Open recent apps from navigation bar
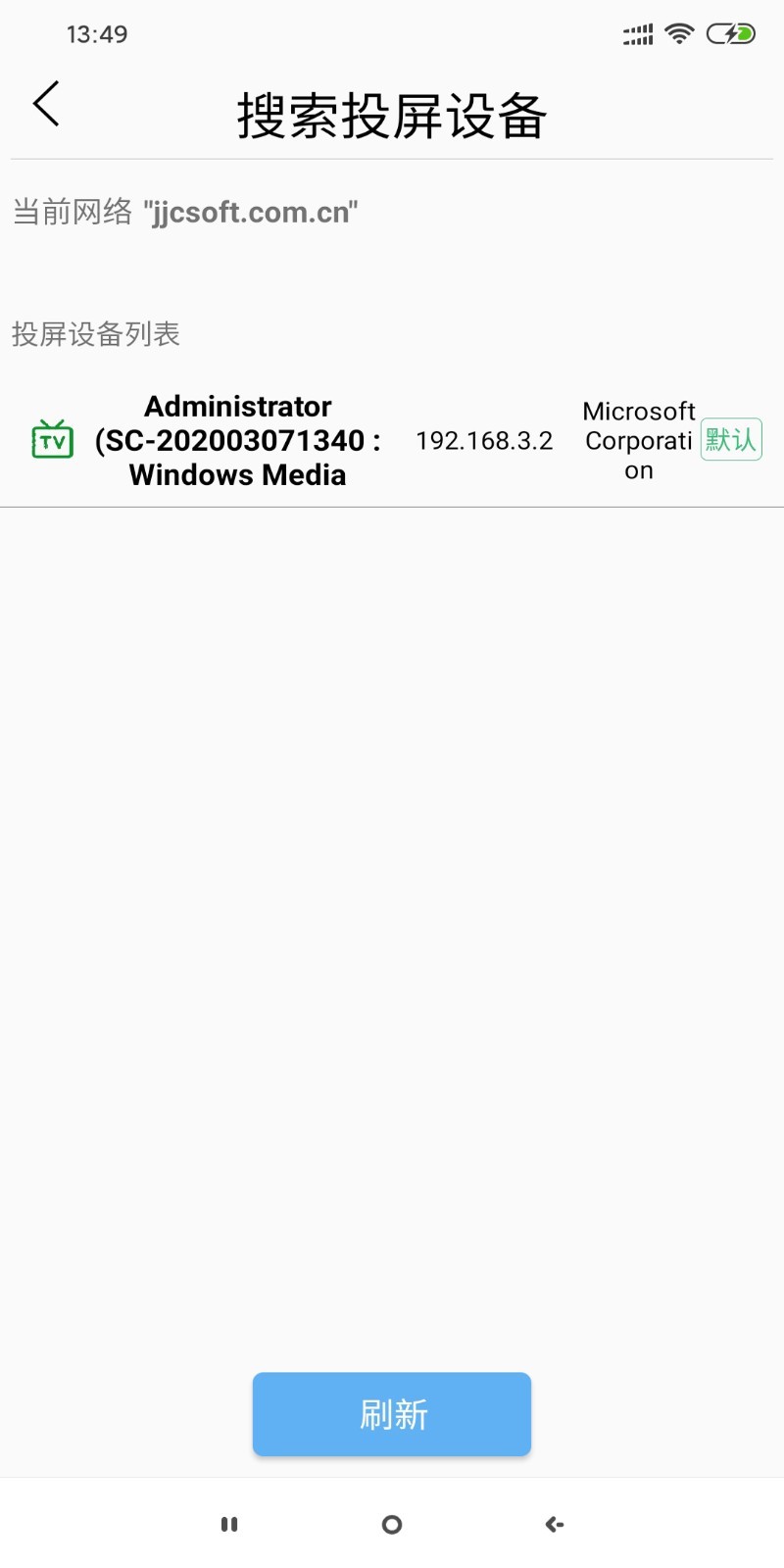 pyautogui.click(x=229, y=1524)
